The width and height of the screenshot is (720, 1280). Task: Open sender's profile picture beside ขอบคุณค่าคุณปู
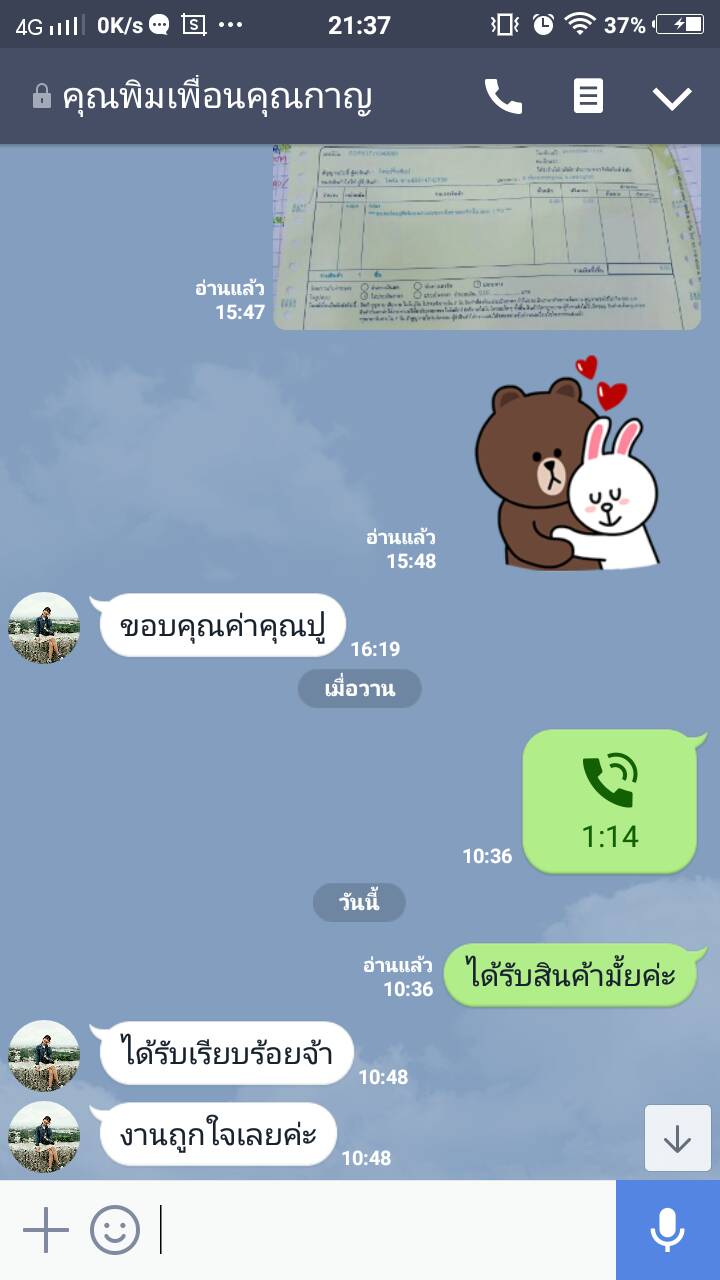coord(44,628)
